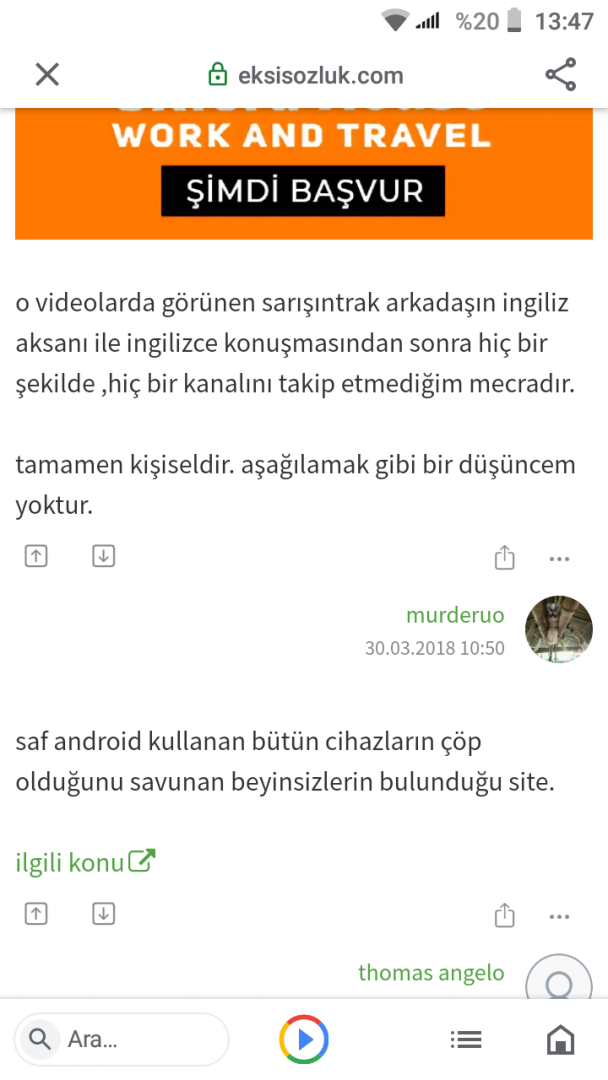This screenshot has height=1080, width=608.
Task: Go to the home page icon
Action: tap(560, 1039)
